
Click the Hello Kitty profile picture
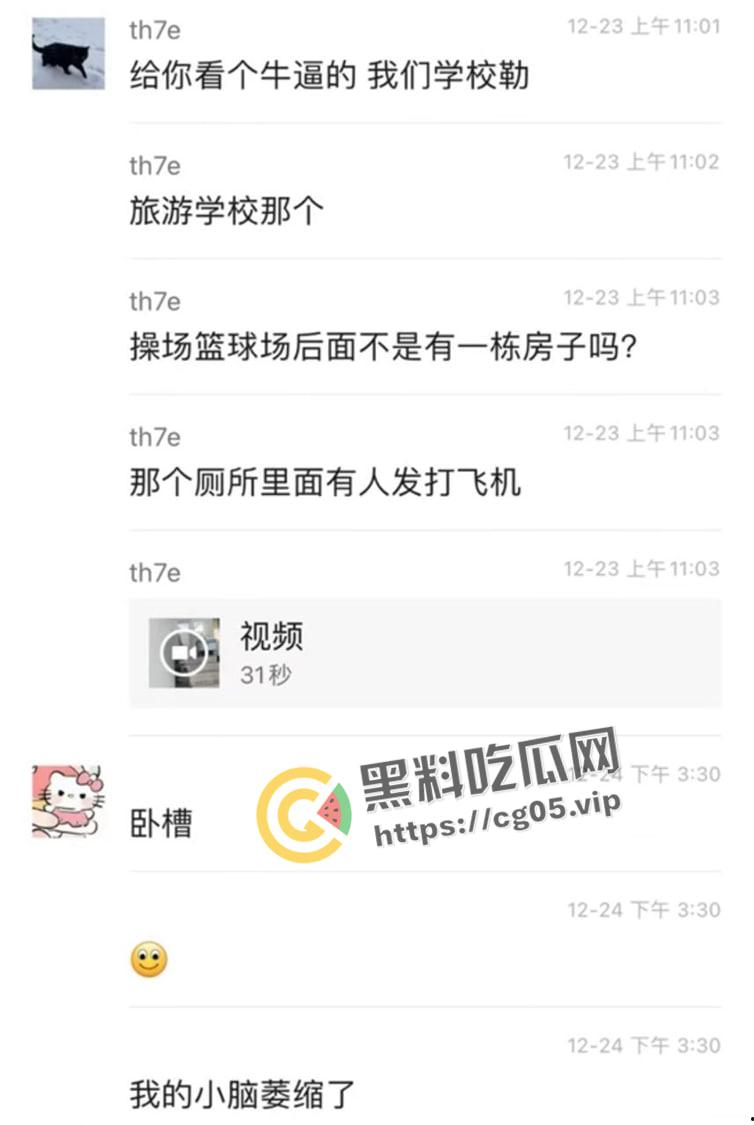[x=66, y=800]
